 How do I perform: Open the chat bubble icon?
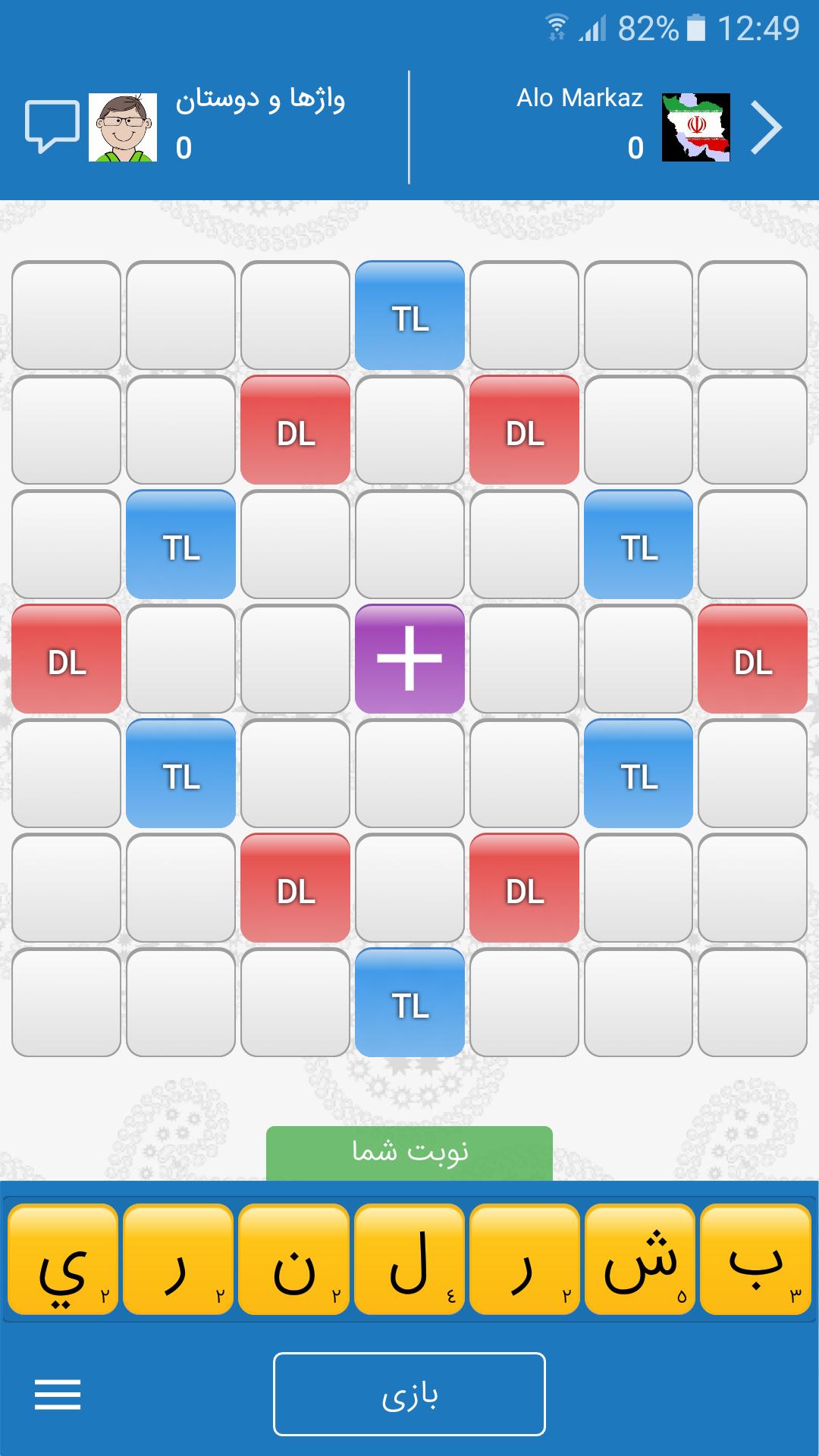[52, 127]
